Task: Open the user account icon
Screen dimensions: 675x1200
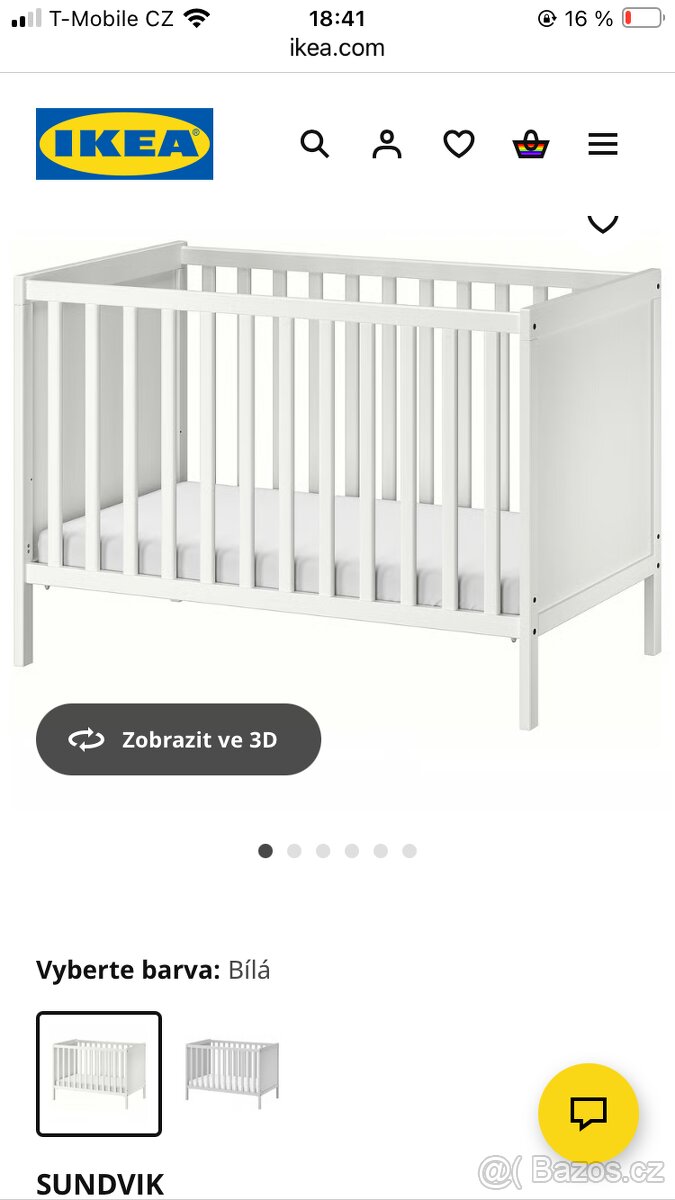Action: (386, 144)
